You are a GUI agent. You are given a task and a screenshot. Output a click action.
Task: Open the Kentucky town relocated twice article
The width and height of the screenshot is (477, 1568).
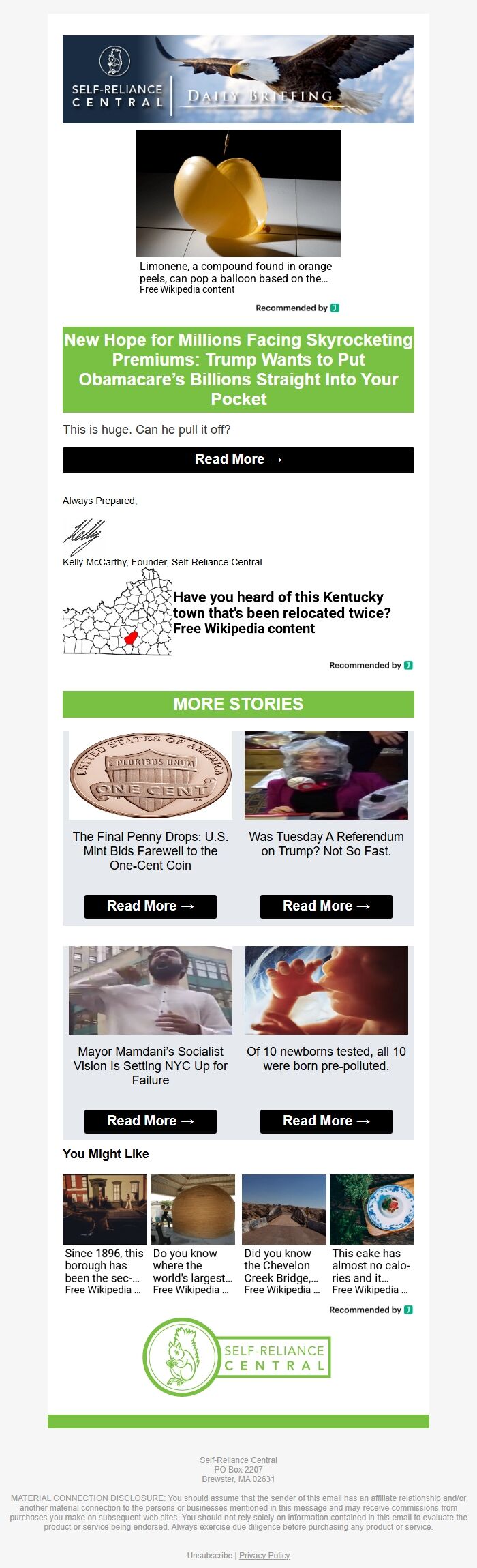pos(281,612)
